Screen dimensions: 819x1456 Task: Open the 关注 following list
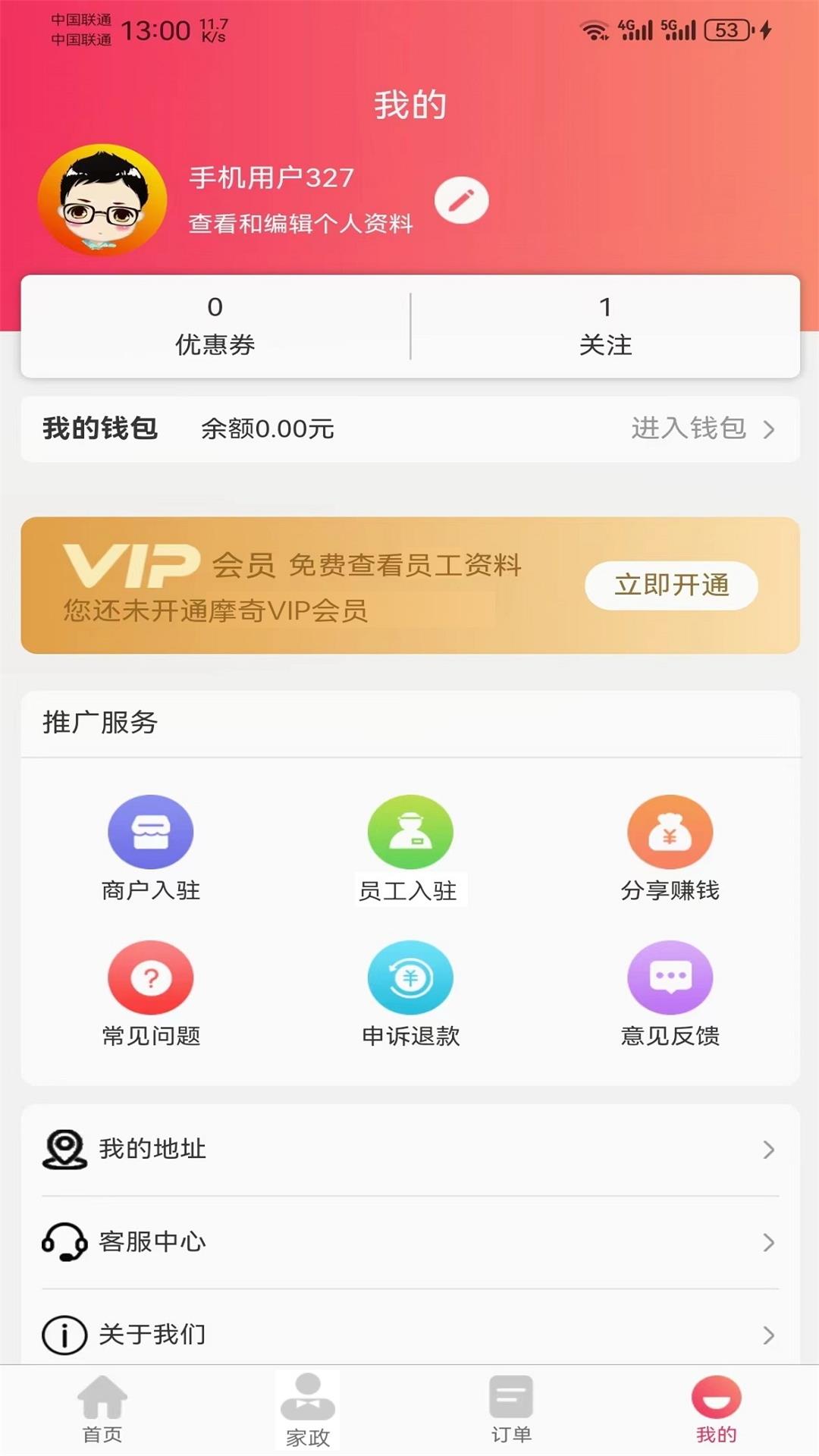pos(605,326)
